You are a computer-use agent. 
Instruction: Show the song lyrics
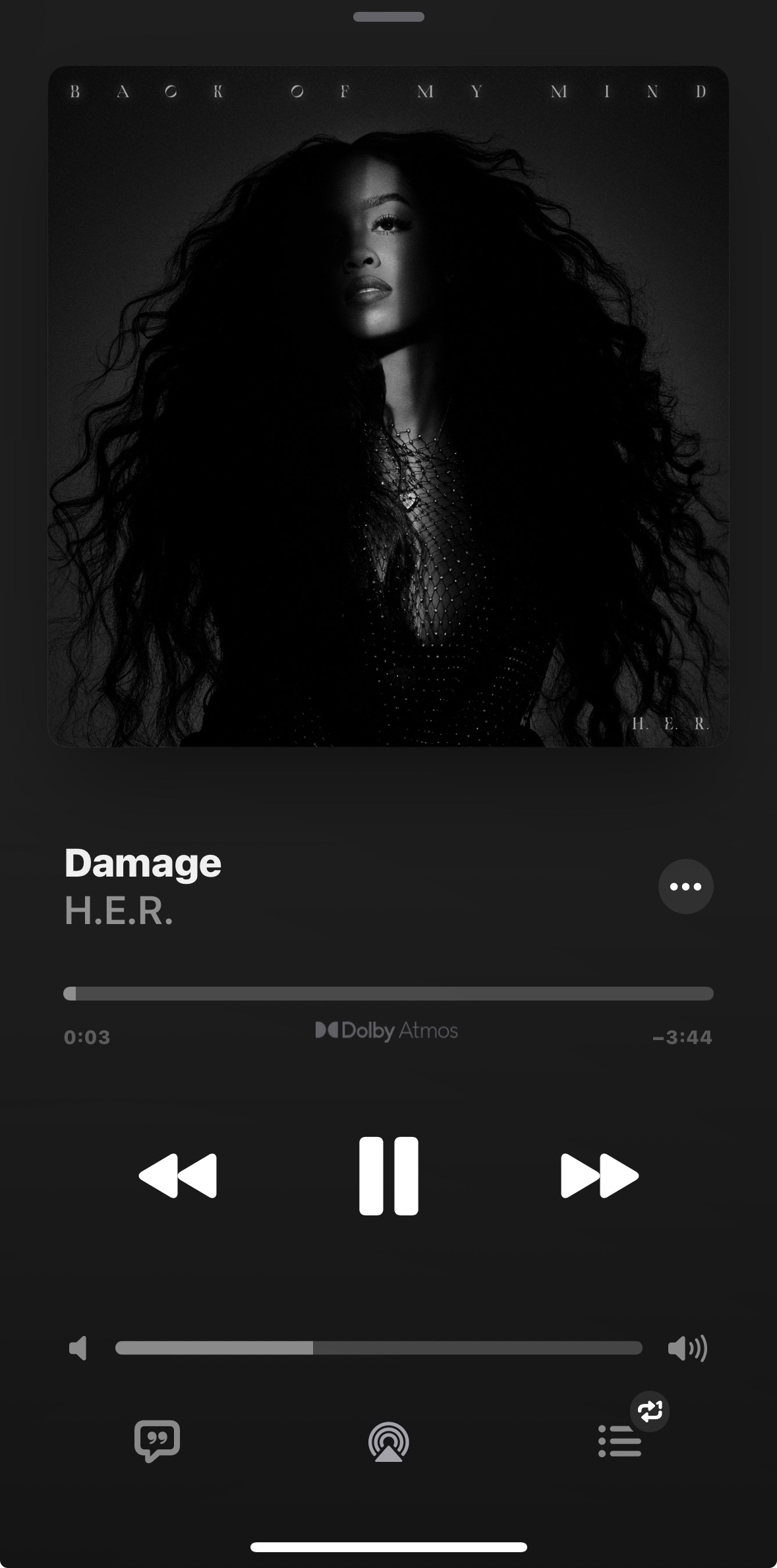pyautogui.click(x=157, y=1441)
